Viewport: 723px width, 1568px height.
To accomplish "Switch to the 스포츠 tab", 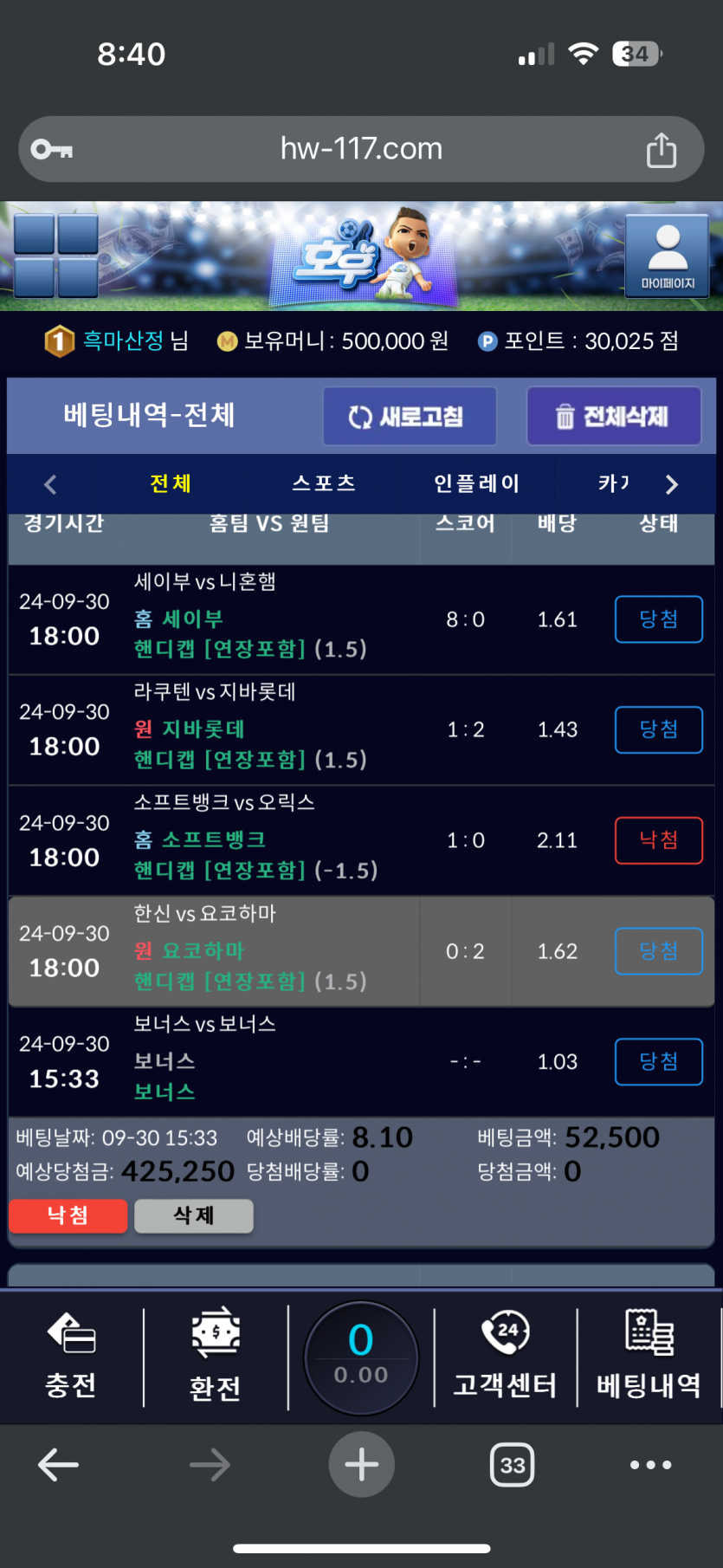I will point(324,483).
